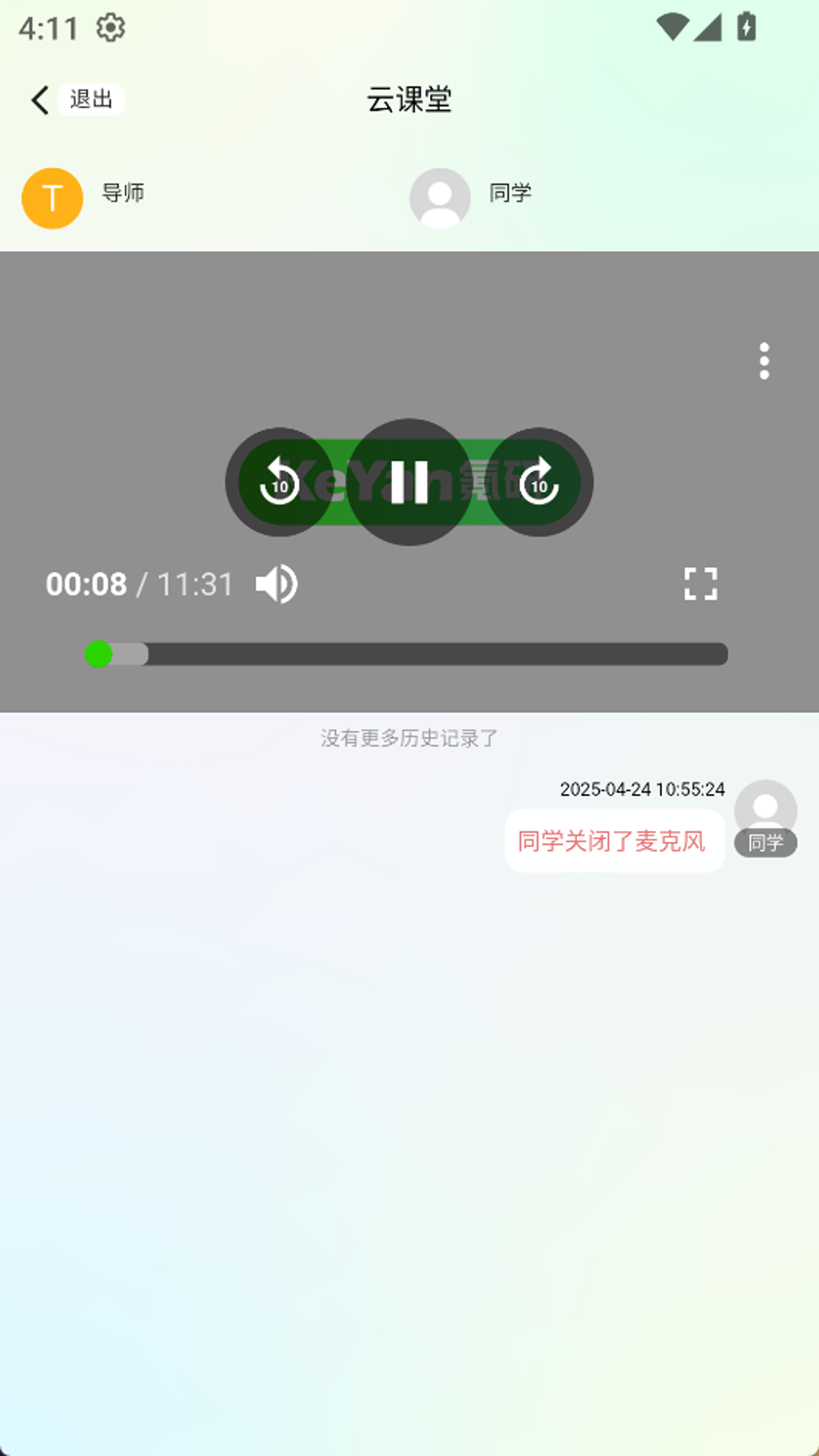Pause the video playback
The height and width of the screenshot is (1456, 819).
click(x=409, y=481)
